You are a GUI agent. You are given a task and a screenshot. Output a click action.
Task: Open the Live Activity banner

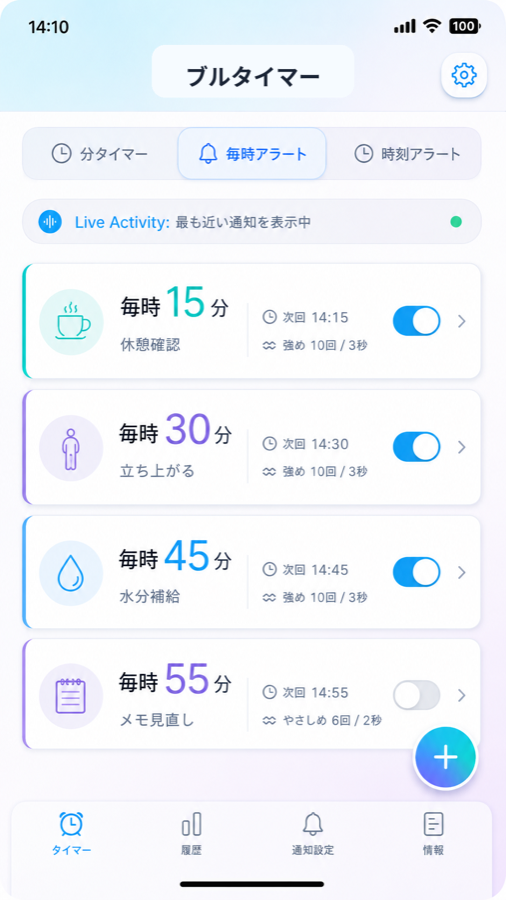point(252,222)
